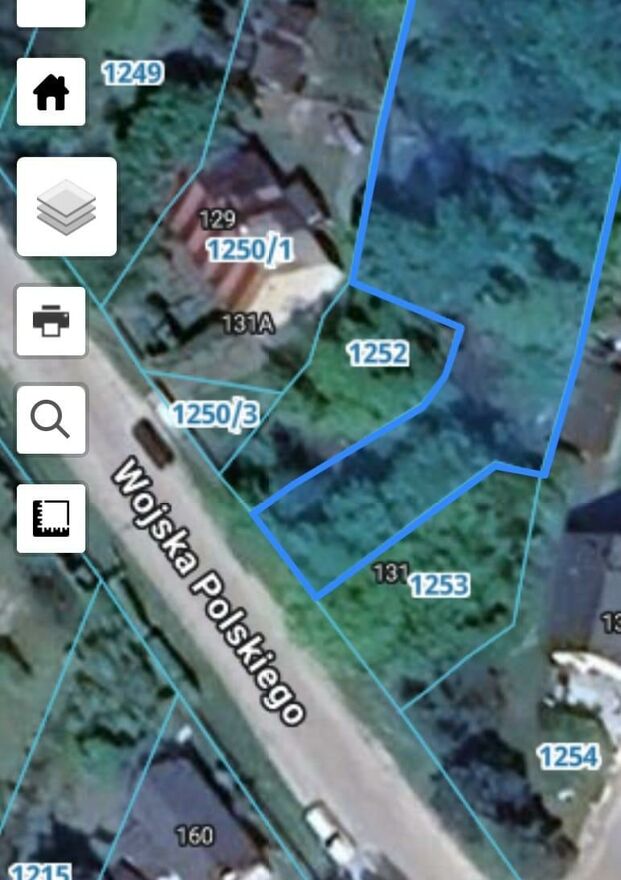Open the map layers panel
Screen dimensions: 621x880
(x=66, y=206)
